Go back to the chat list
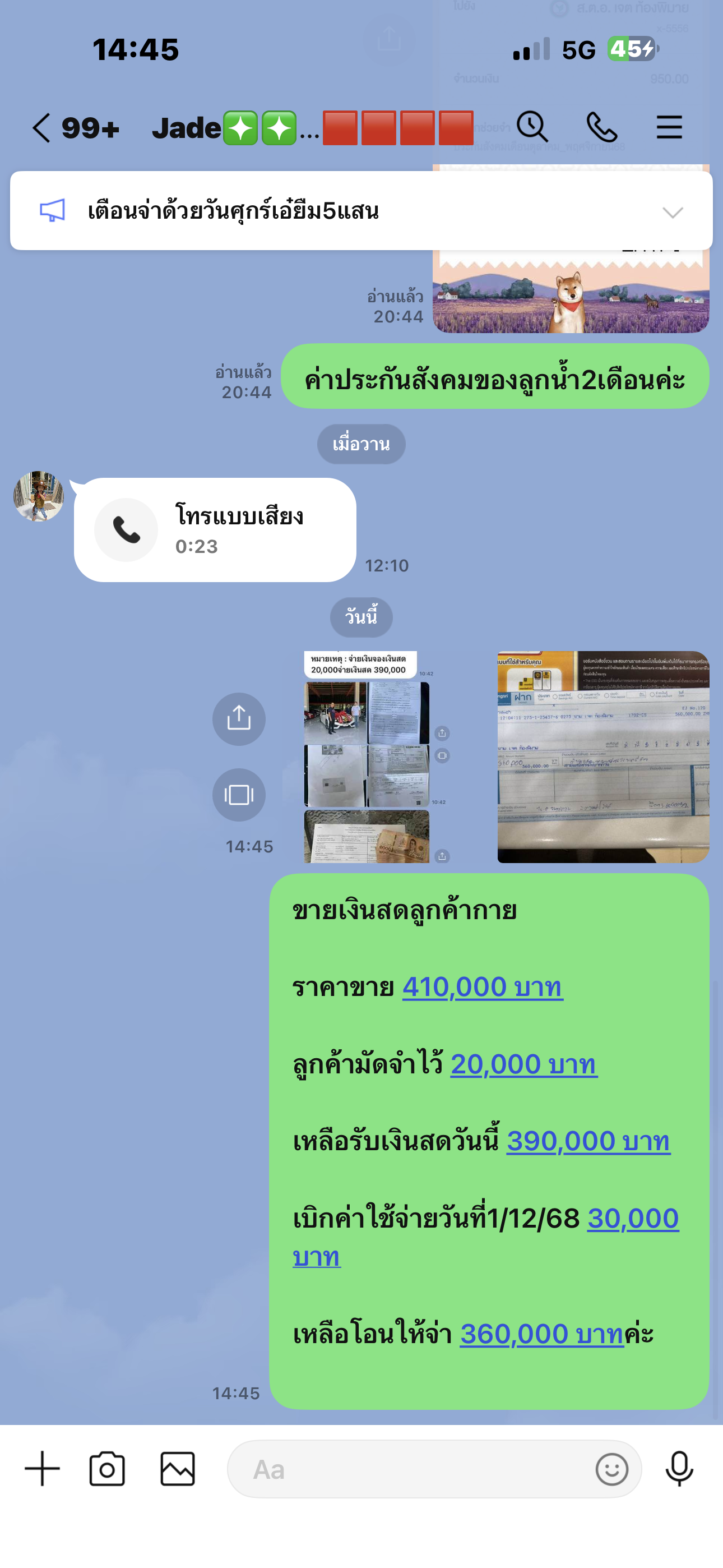 [41, 128]
